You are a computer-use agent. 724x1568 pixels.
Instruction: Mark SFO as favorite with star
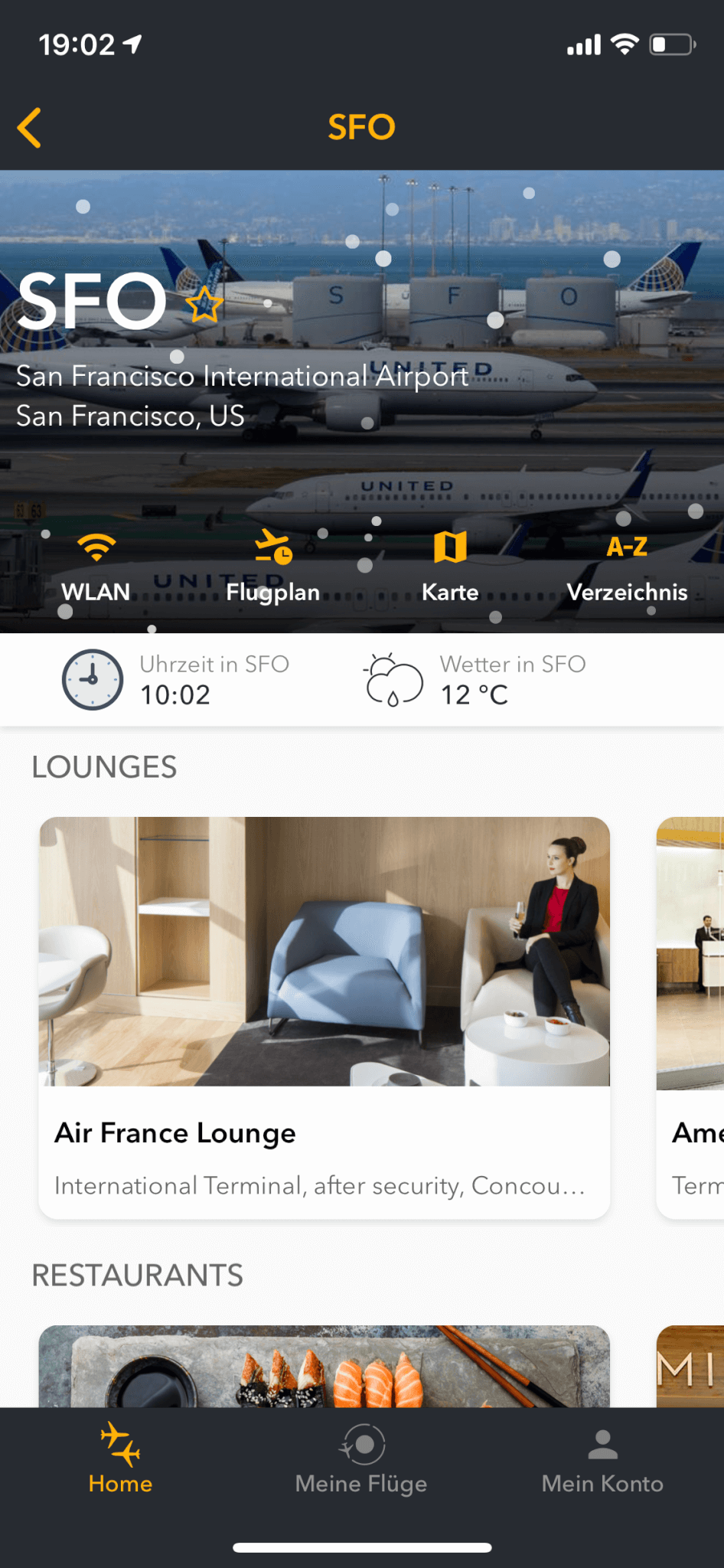(x=204, y=305)
